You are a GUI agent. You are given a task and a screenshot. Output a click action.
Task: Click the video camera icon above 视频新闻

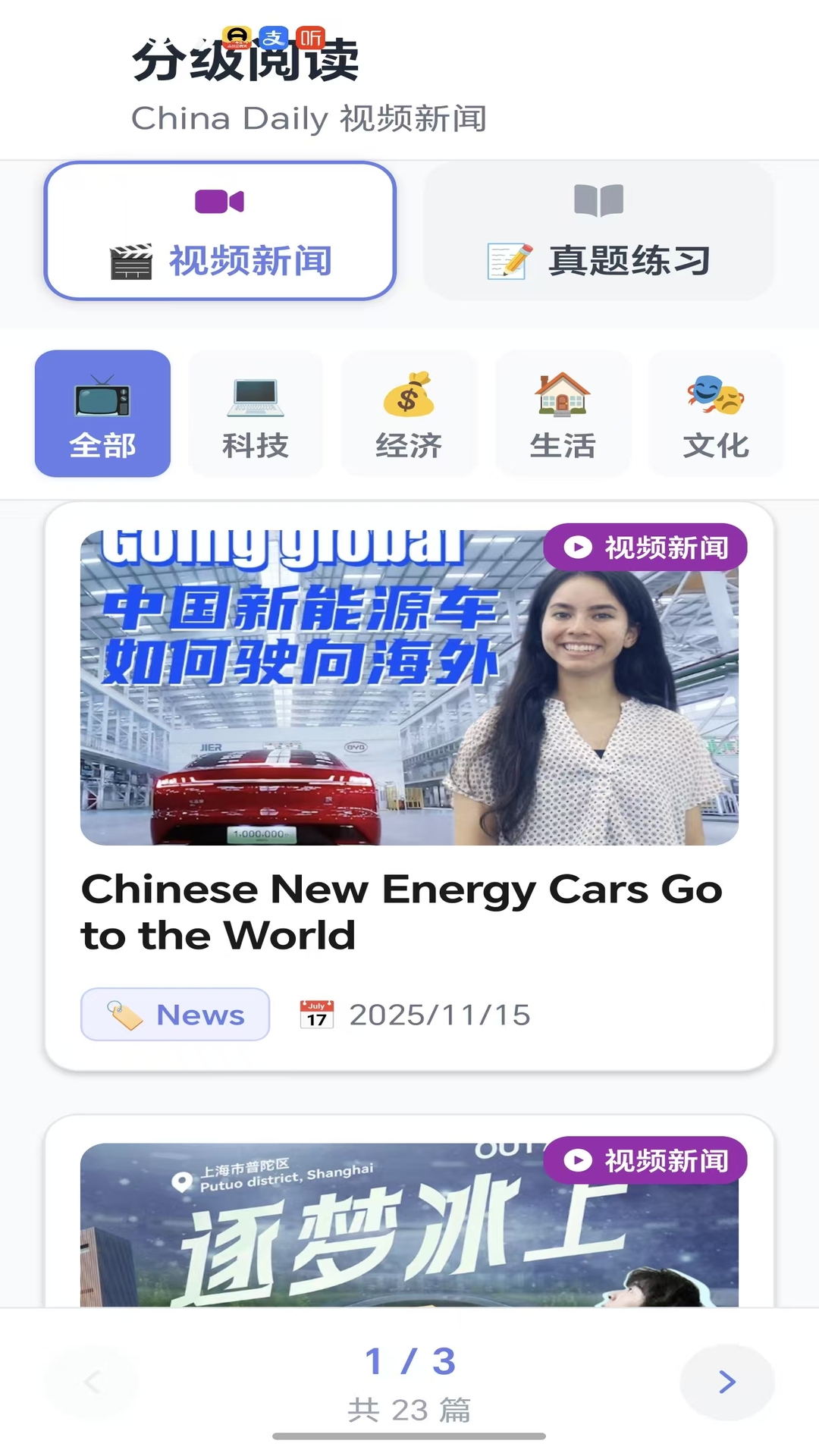219,200
